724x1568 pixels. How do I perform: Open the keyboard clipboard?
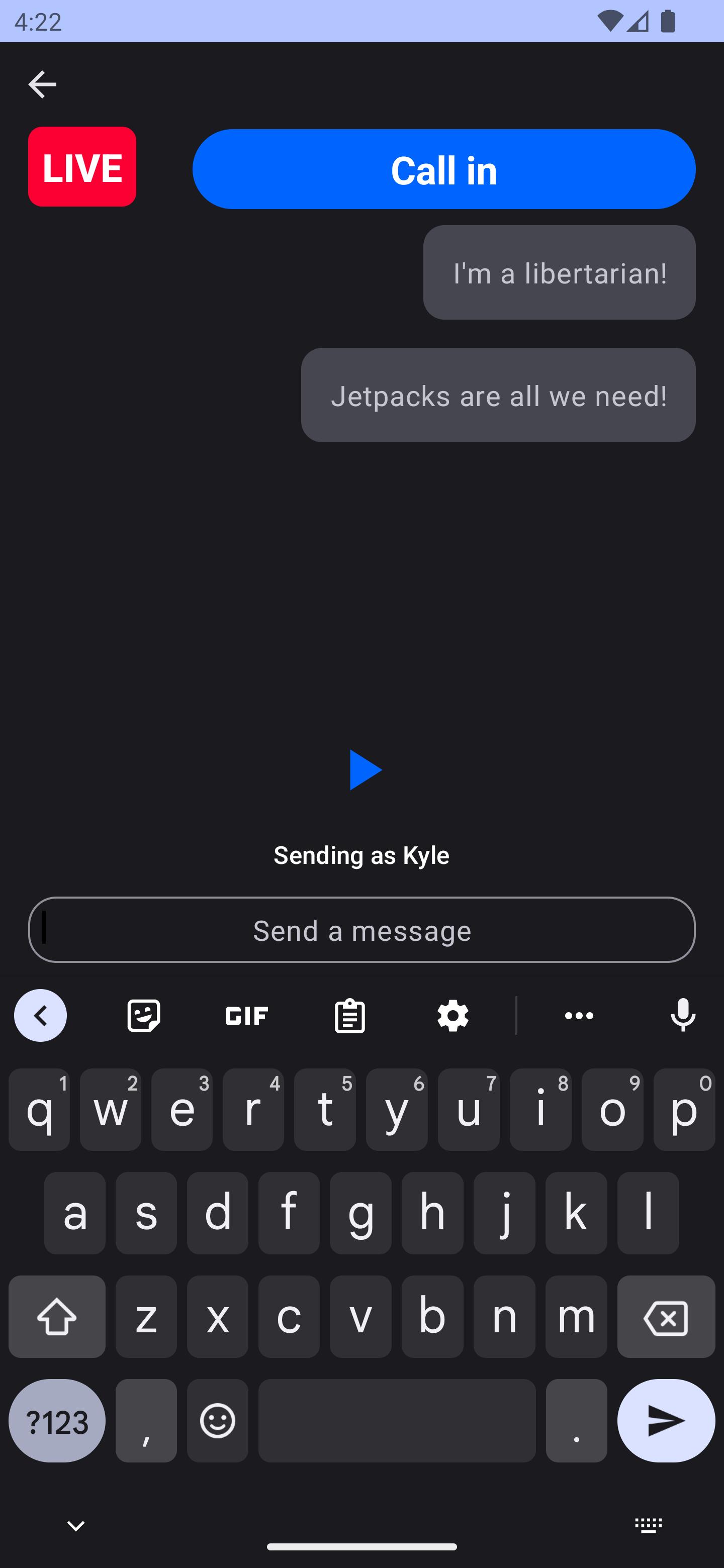point(350,1015)
